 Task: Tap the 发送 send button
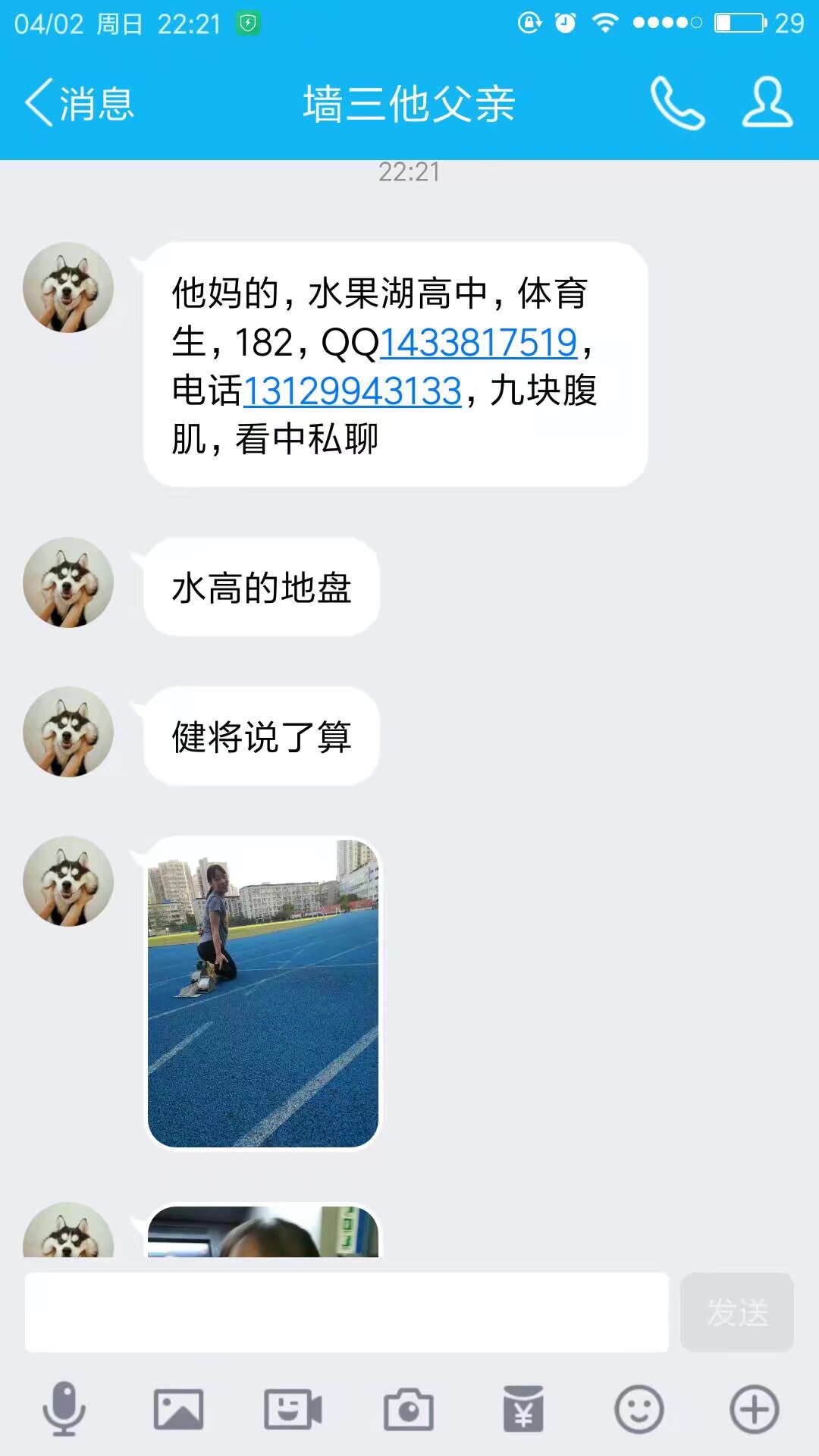point(737,1313)
